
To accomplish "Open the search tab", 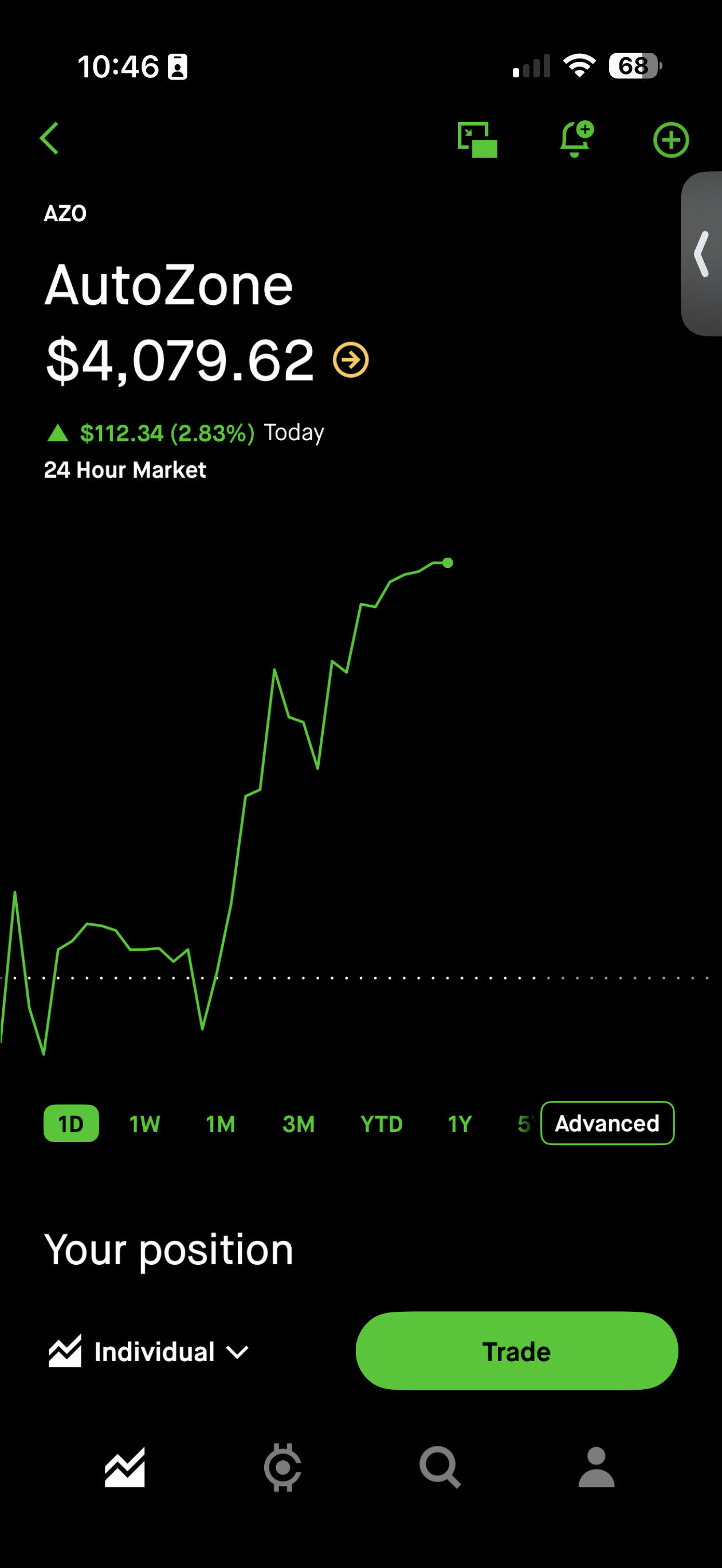I will pos(440,1468).
